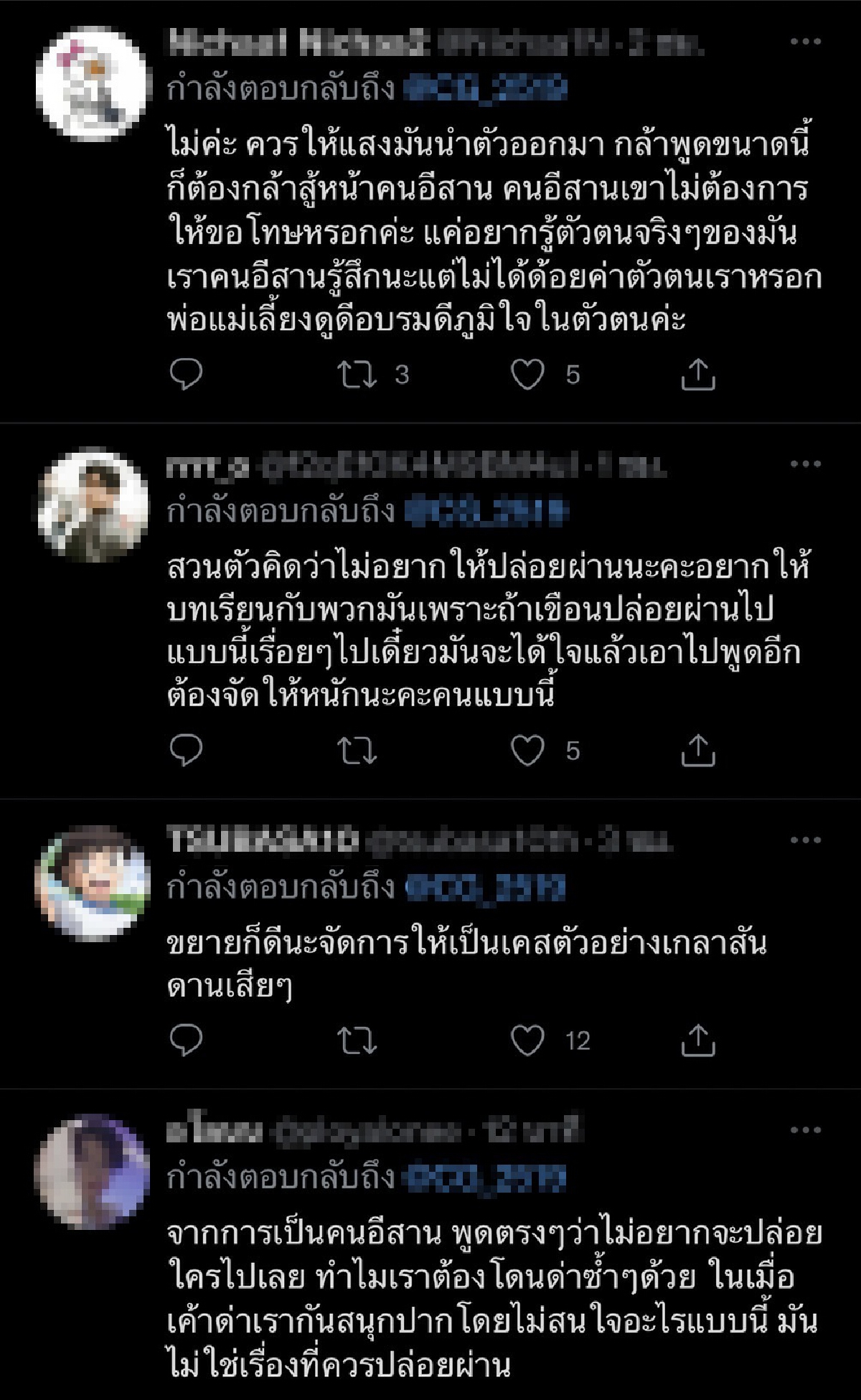Like the tweet starting "ไม่ค่ะ ควรให้แสง"
861x1400 pixels.
tap(527, 375)
